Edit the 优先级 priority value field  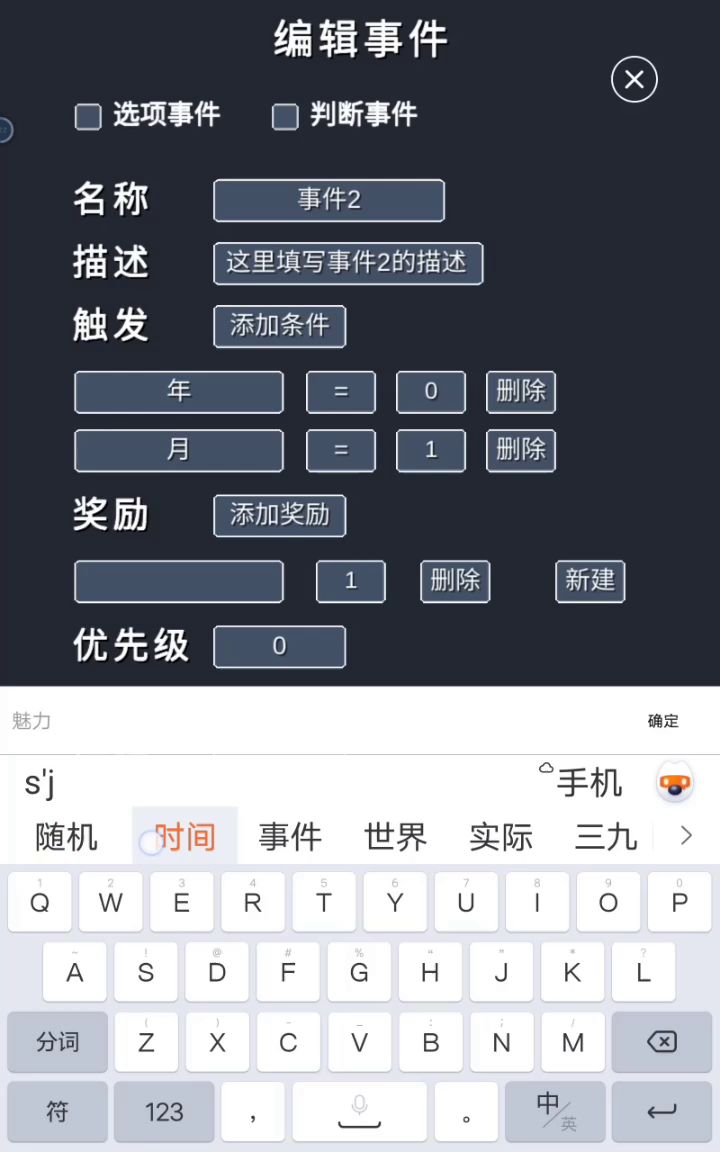[x=280, y=647]
